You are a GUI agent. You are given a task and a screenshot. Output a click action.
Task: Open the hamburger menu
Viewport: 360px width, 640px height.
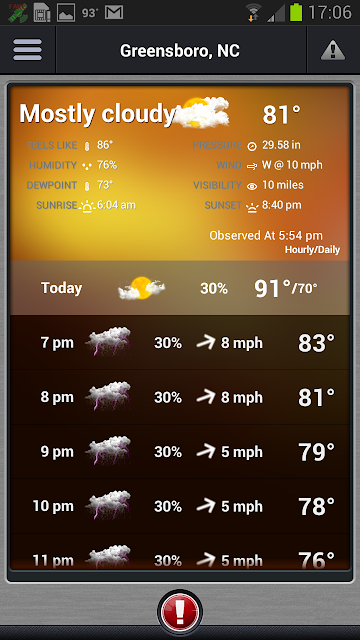coord(27,50)
